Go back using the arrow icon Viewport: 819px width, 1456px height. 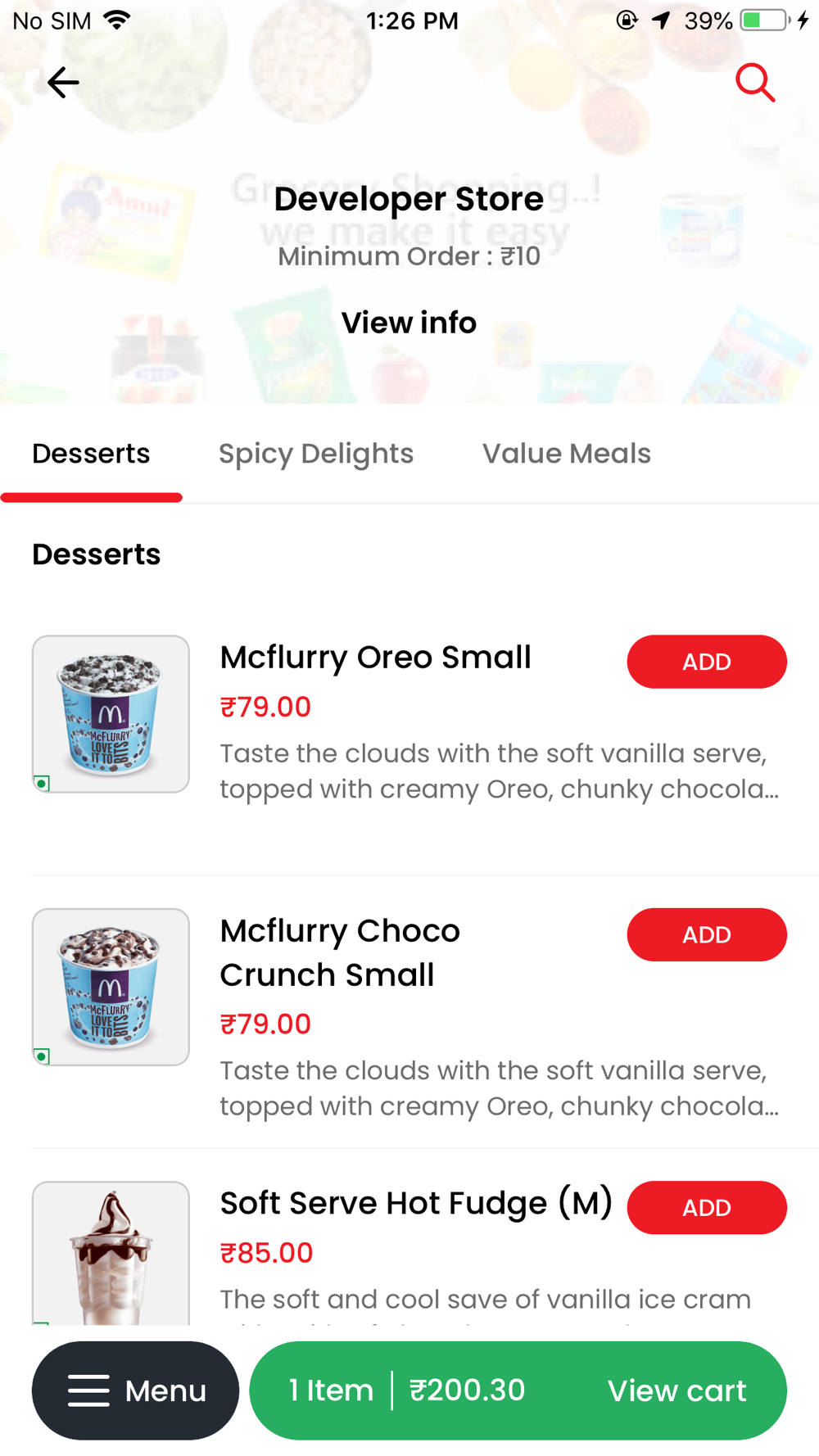coord(63,83)
